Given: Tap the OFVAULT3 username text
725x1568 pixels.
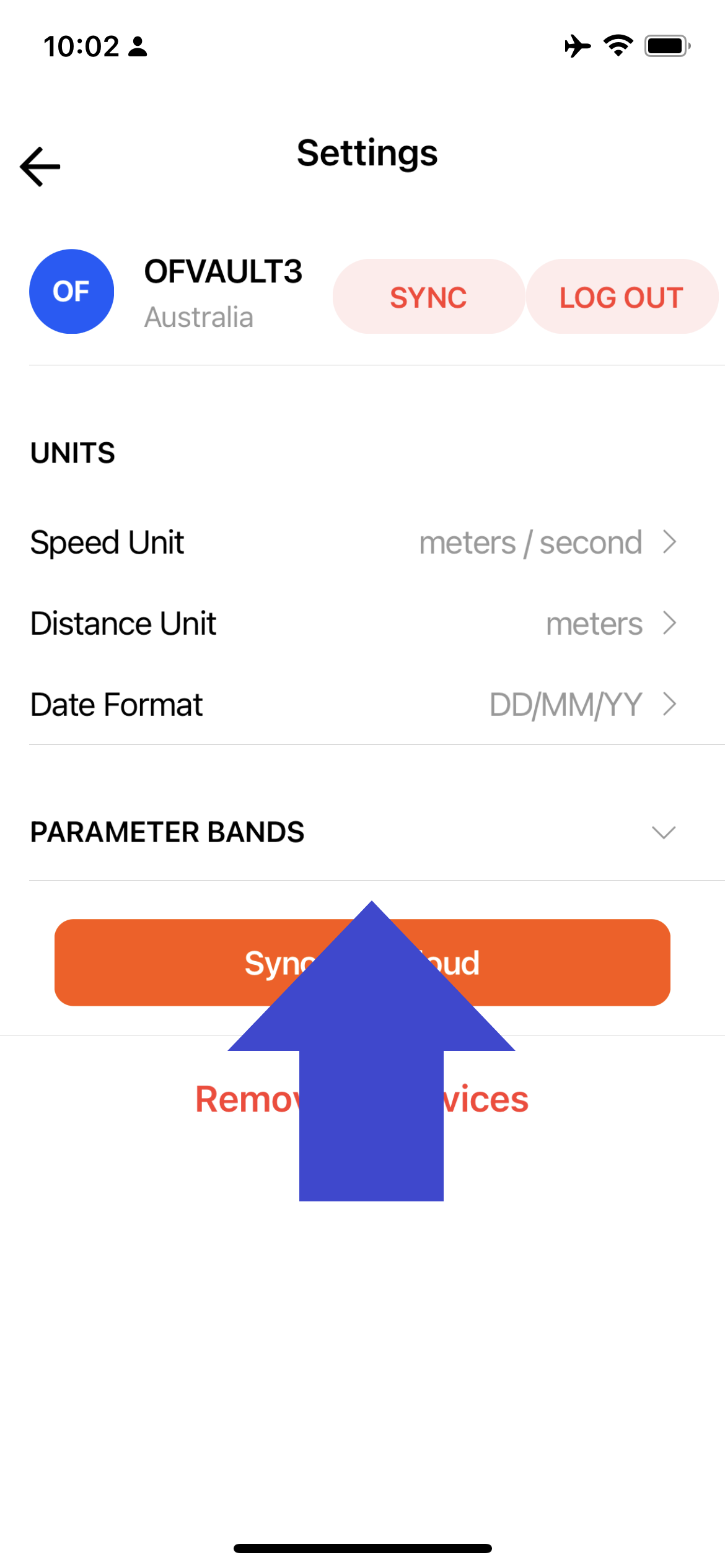Looking at the screenshot, I should coord(223,271).
